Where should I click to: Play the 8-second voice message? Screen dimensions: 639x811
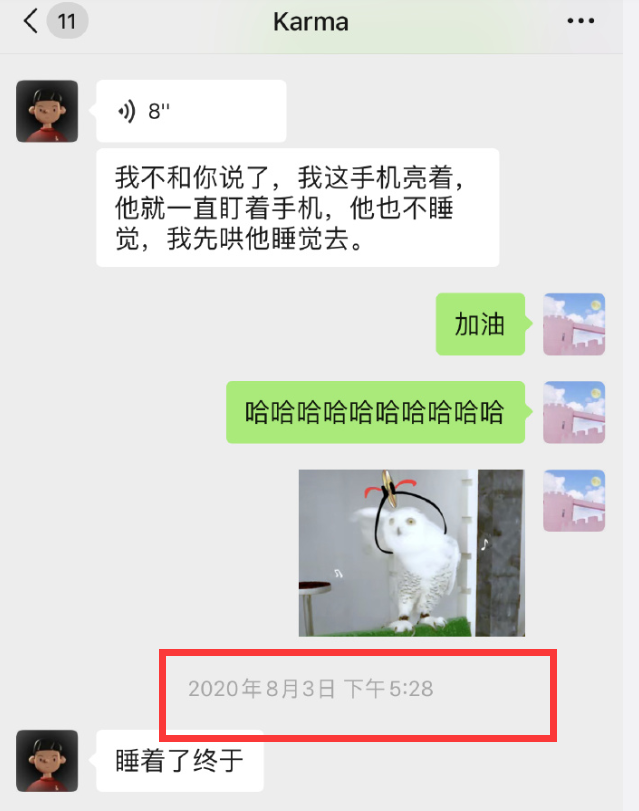coord(190,111)
